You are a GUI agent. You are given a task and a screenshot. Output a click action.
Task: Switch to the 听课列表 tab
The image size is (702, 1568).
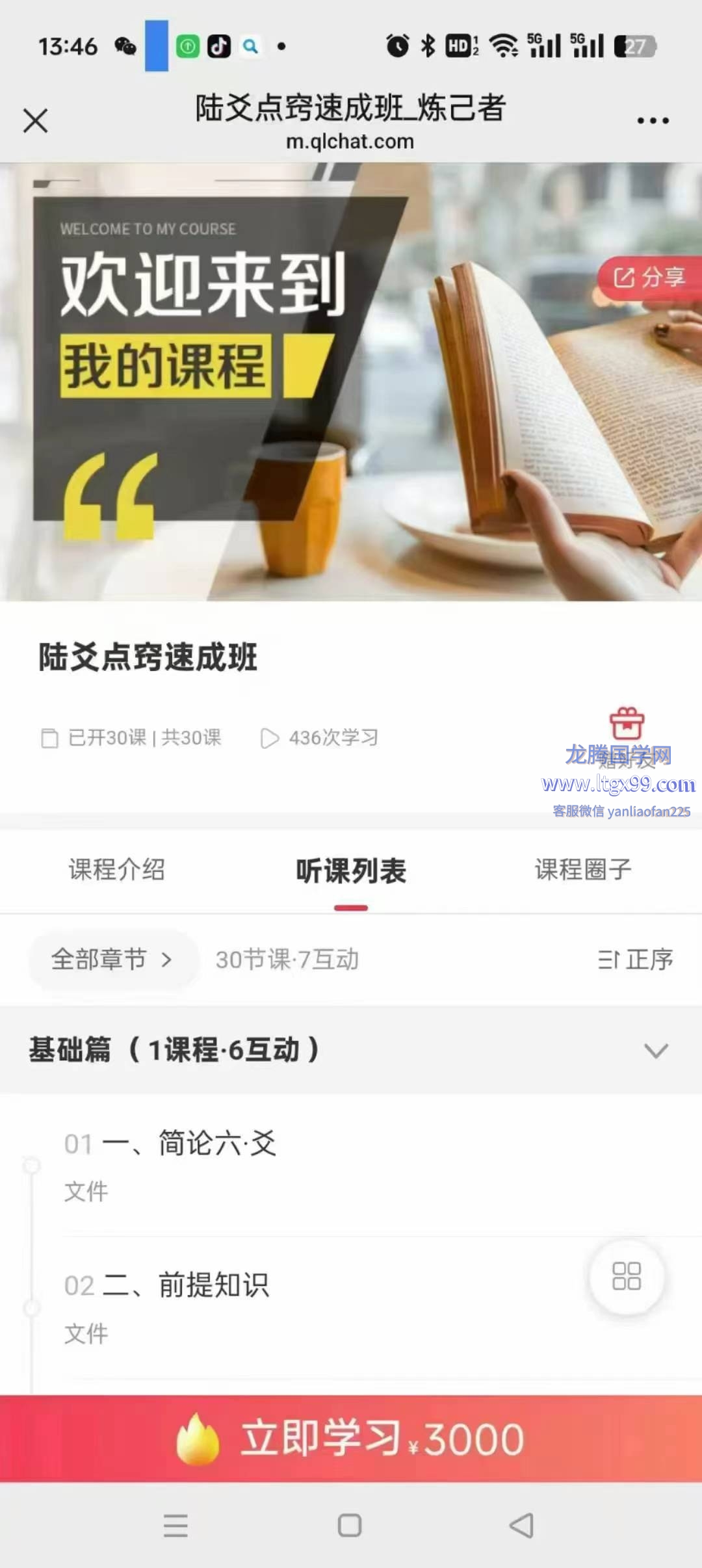coord(351,871)
